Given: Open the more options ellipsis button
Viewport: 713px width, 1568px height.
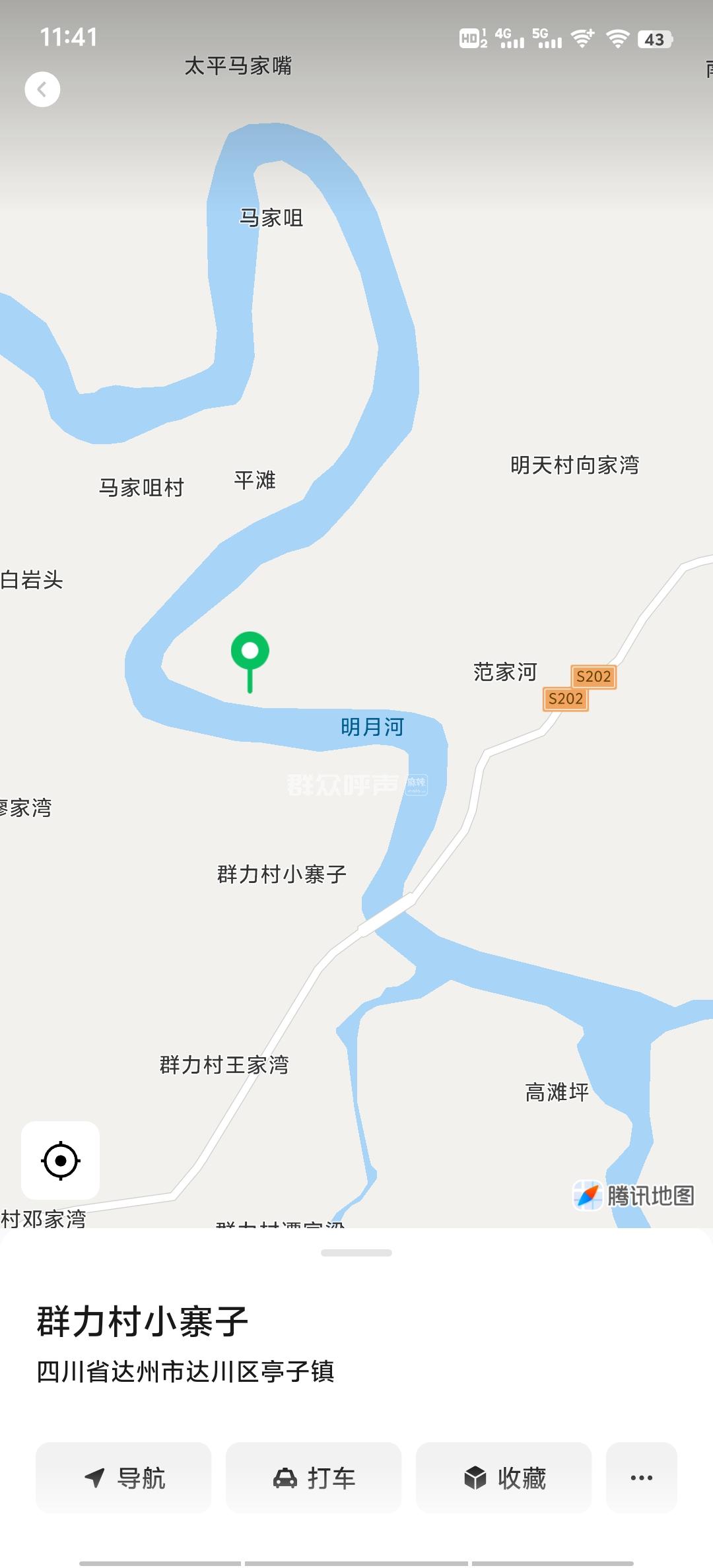Looking at the screenshot, I should point(642,1478).
